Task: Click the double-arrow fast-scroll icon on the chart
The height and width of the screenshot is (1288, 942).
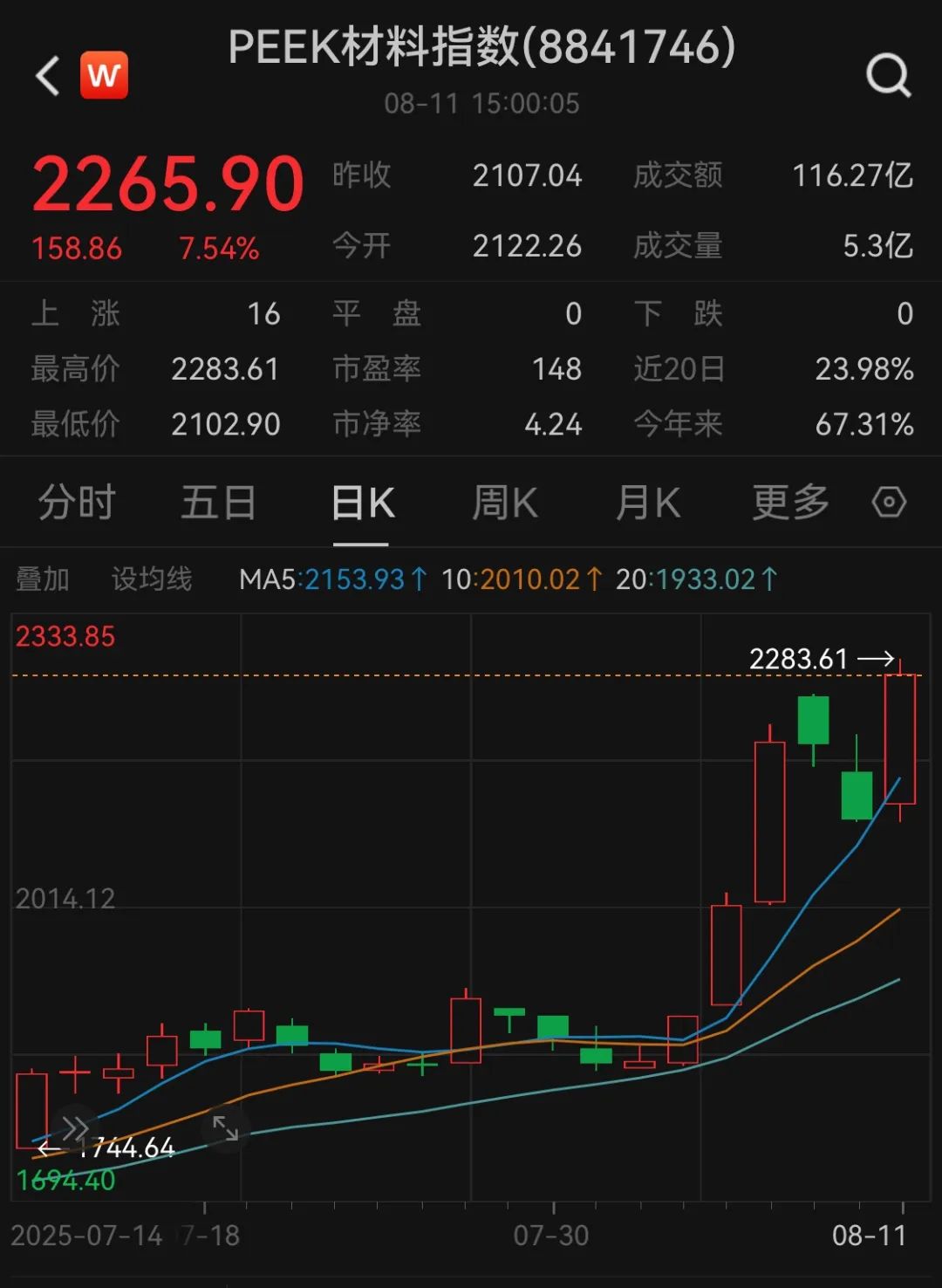Action: (72, 1127)
